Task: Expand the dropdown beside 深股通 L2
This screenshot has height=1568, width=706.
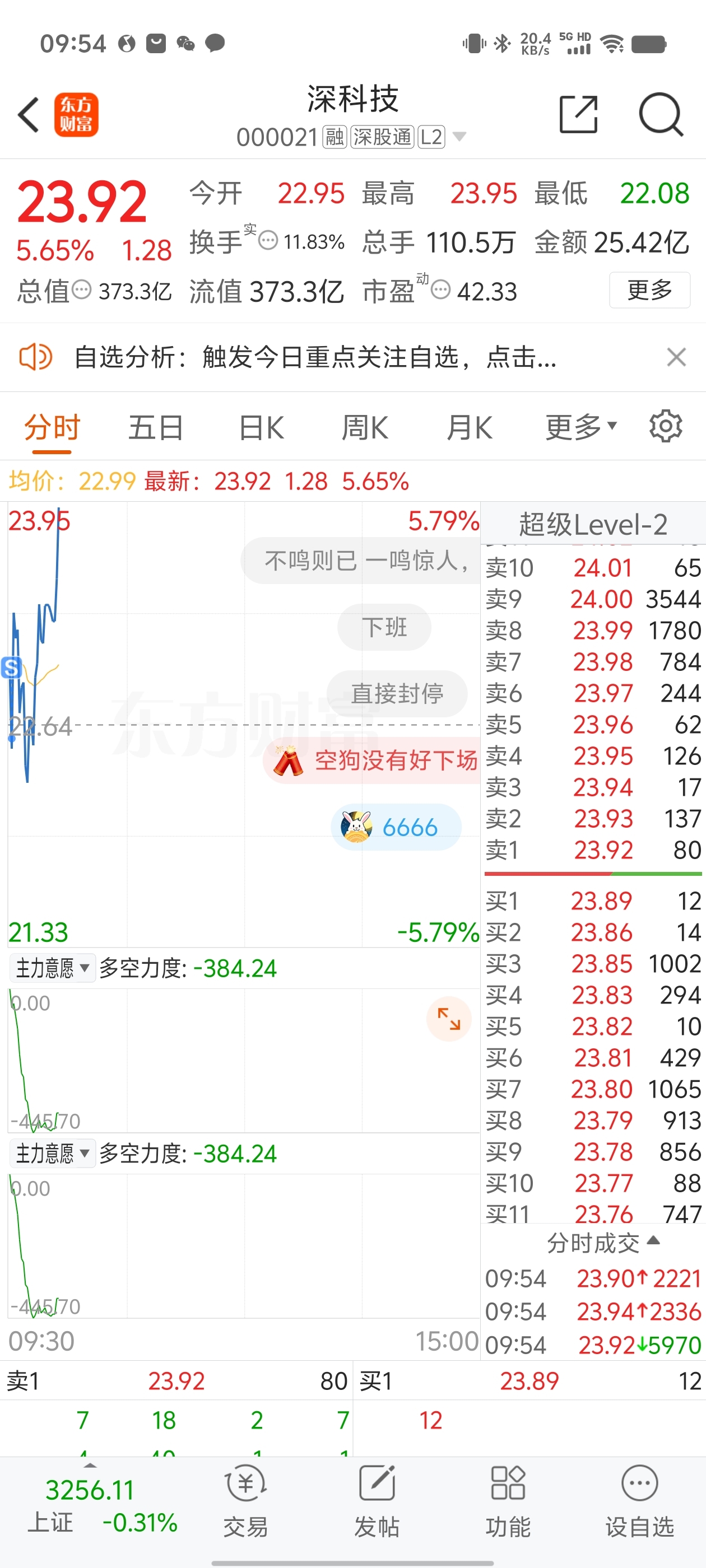Action: 459,136
